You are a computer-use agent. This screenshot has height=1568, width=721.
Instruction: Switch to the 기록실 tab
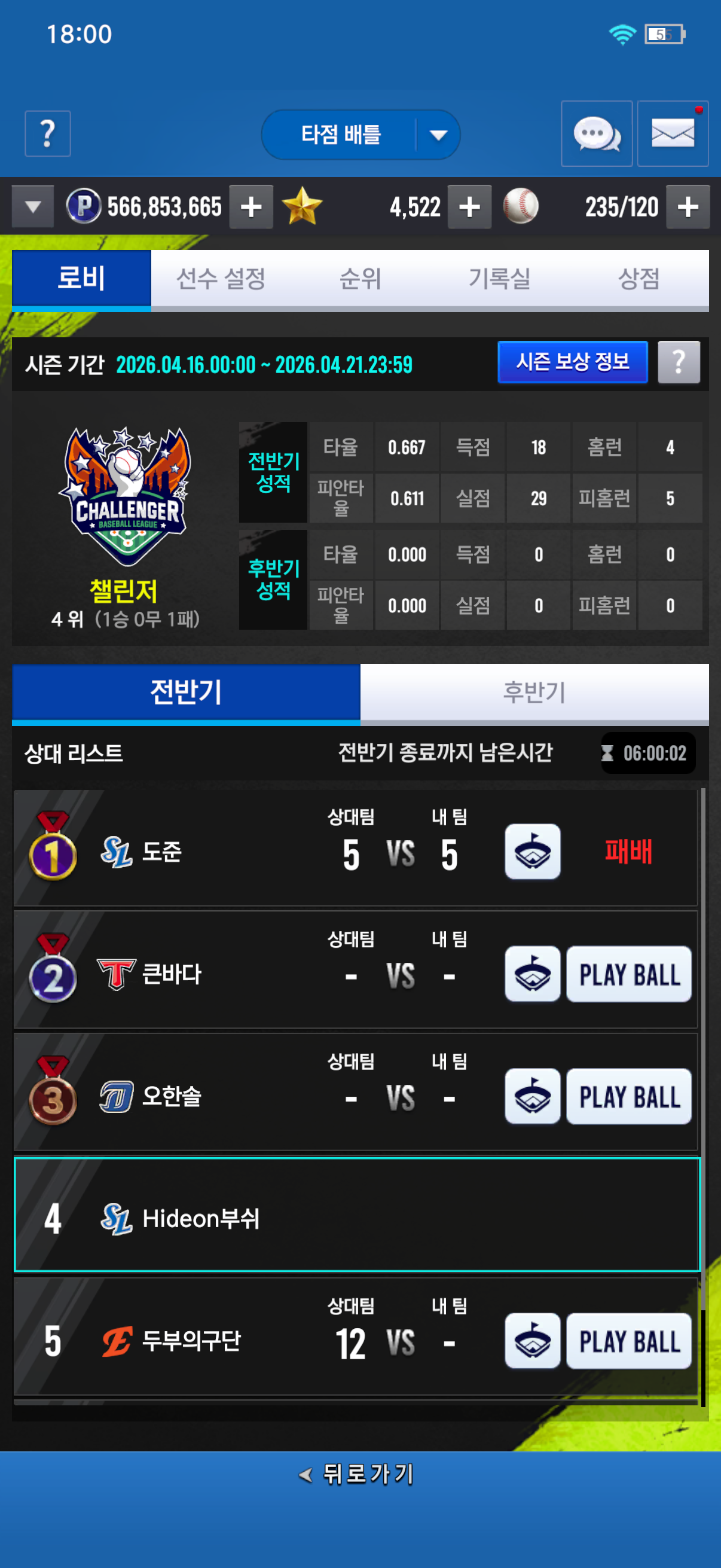click(x=499, y=279)
